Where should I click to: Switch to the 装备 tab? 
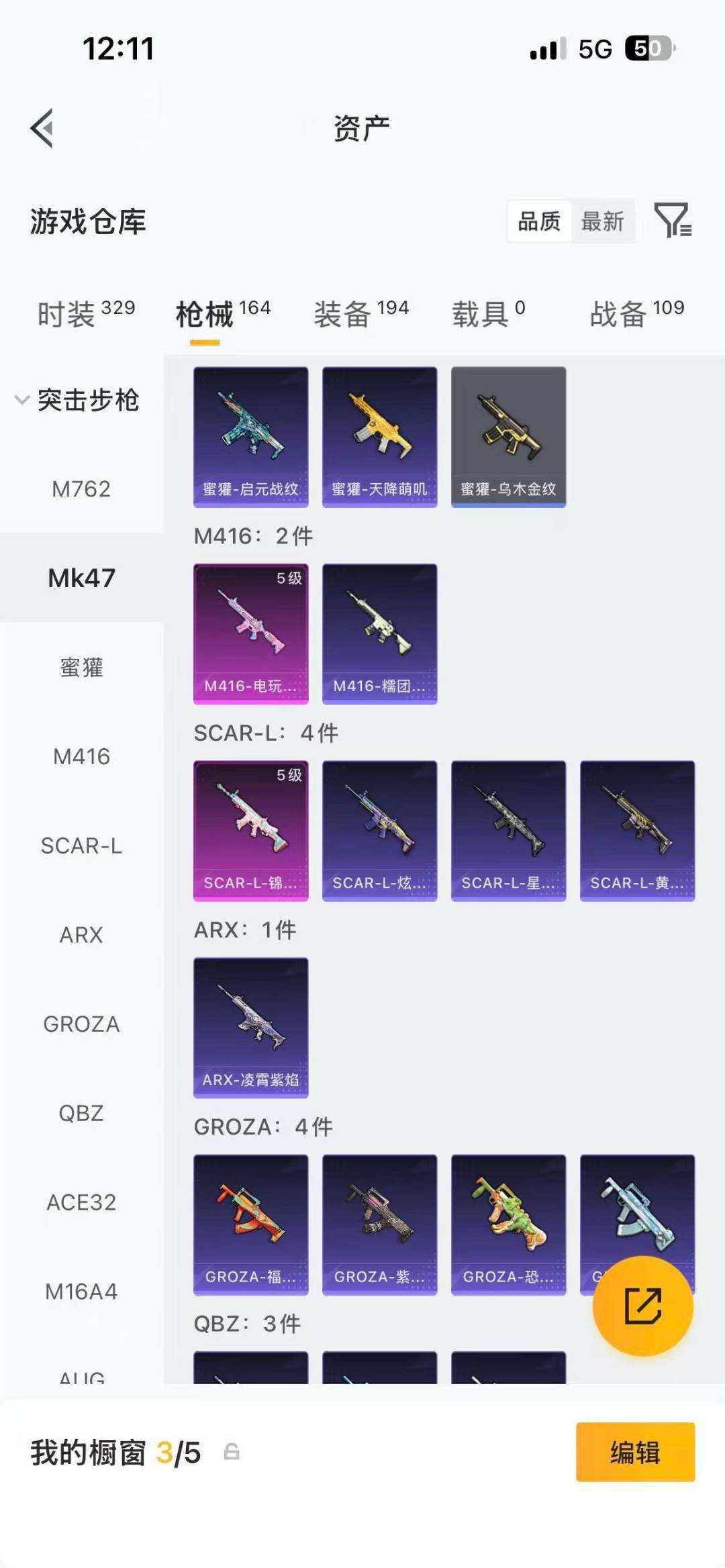click(x=361, y=313)
